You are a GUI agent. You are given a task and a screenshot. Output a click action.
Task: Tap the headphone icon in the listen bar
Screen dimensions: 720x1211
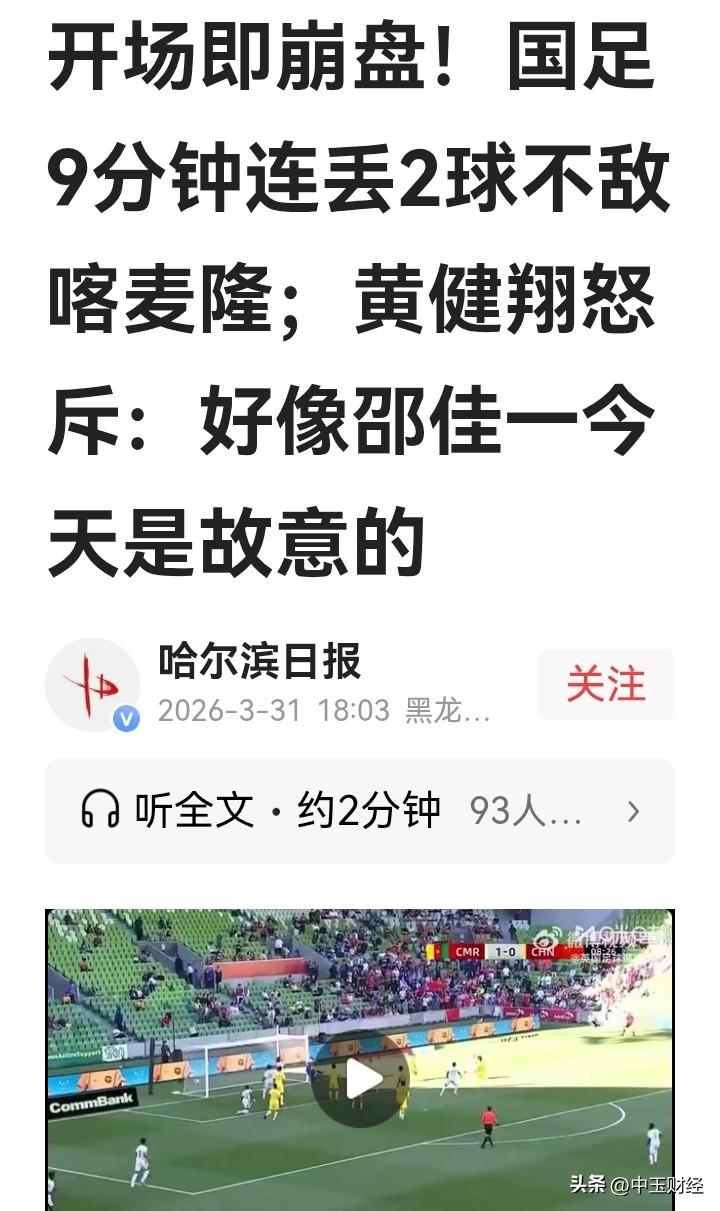click(x=102, y=812)
